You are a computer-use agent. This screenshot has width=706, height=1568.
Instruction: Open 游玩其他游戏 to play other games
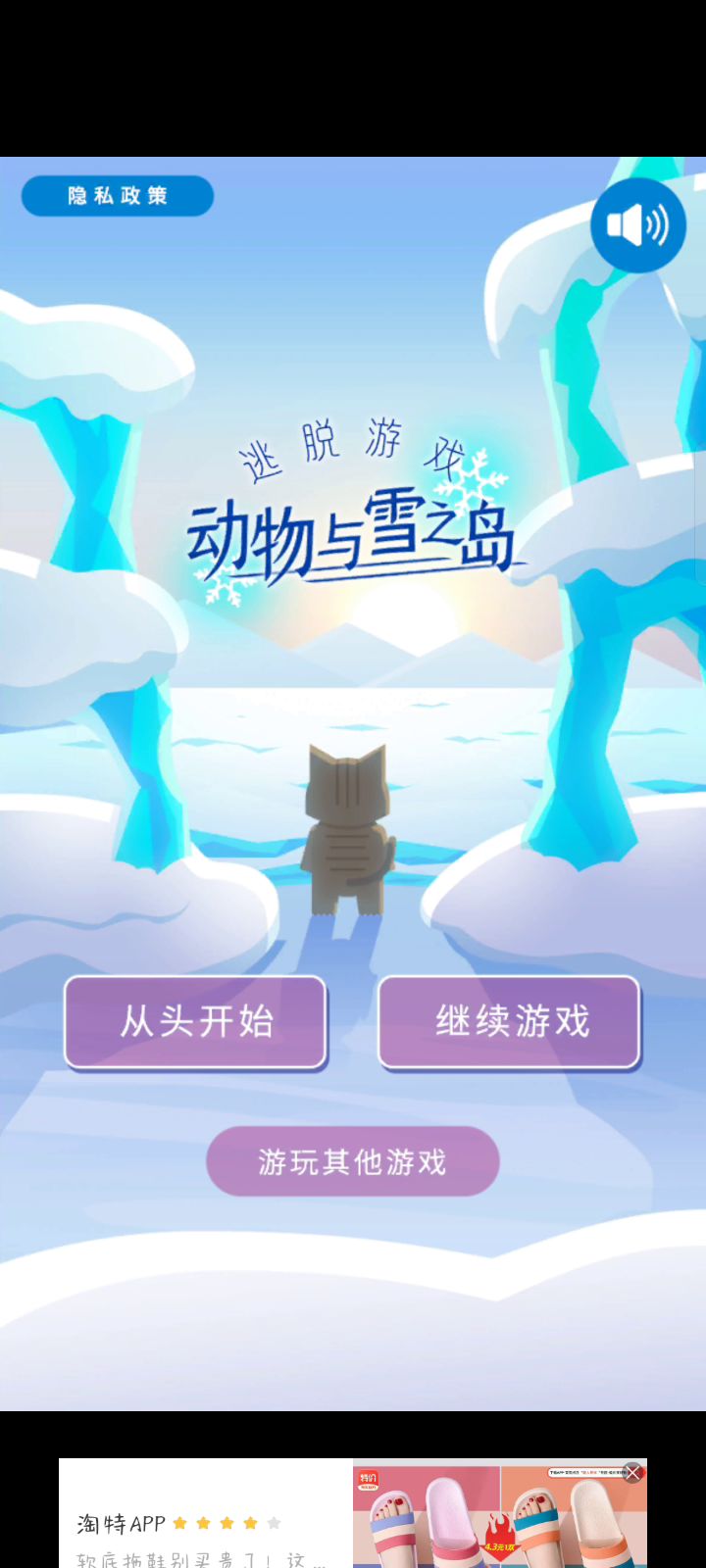click(x=352, y=1161)
